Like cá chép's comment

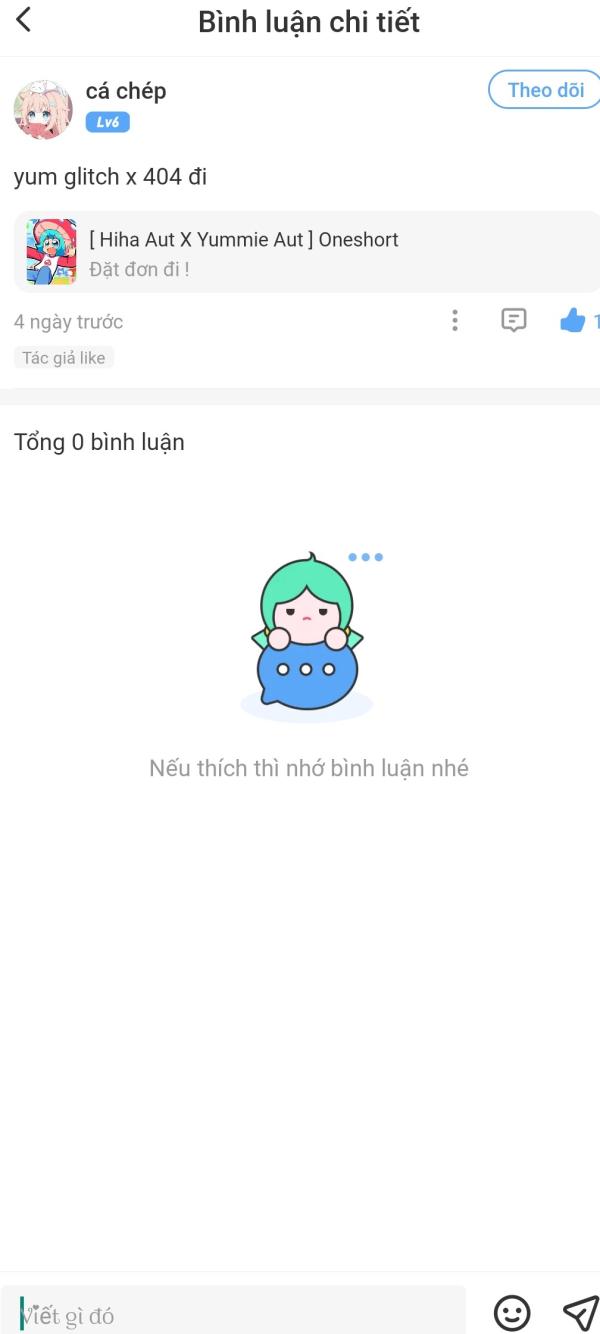click(x=573, y=321)
